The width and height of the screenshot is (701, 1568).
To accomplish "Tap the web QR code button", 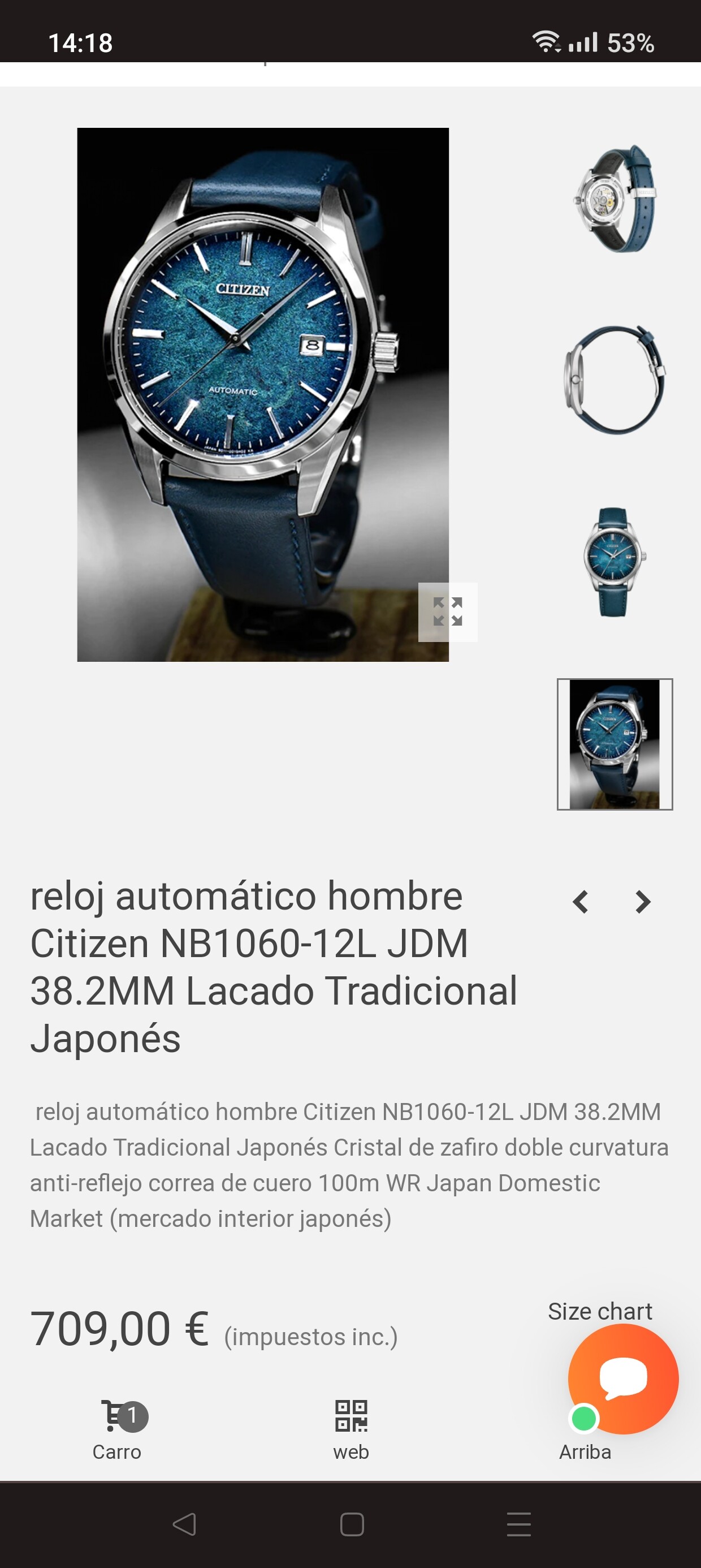I will [351, 1431].
